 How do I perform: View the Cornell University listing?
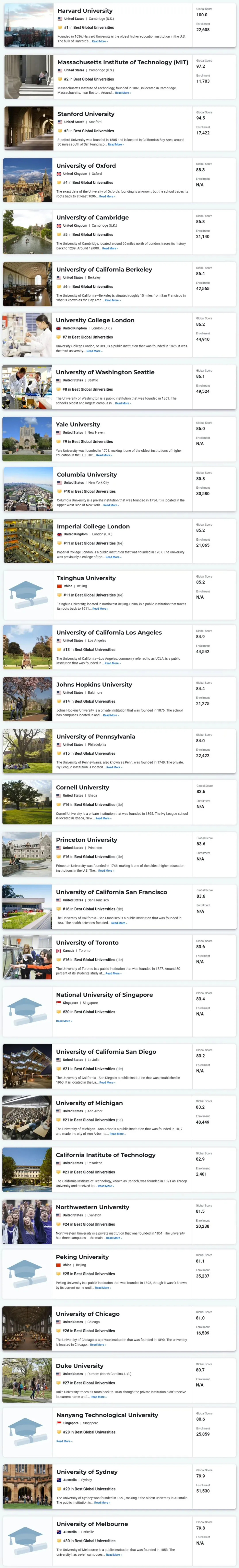pyautogui.click(x=83, y=788)
